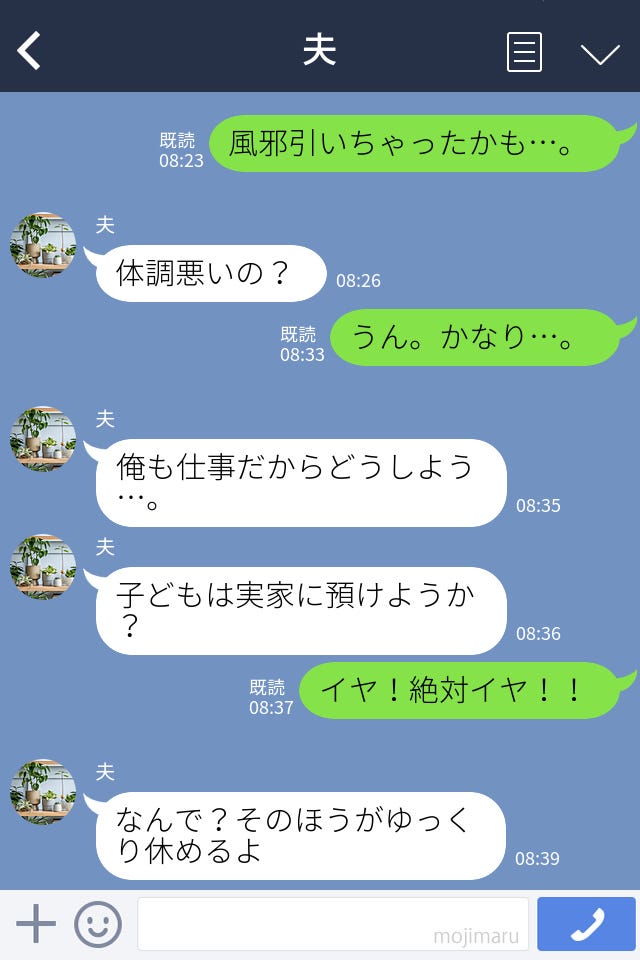This screenshot has height=960, width=640.
Task: Start a call with the phone button
Action: [586, 924]
